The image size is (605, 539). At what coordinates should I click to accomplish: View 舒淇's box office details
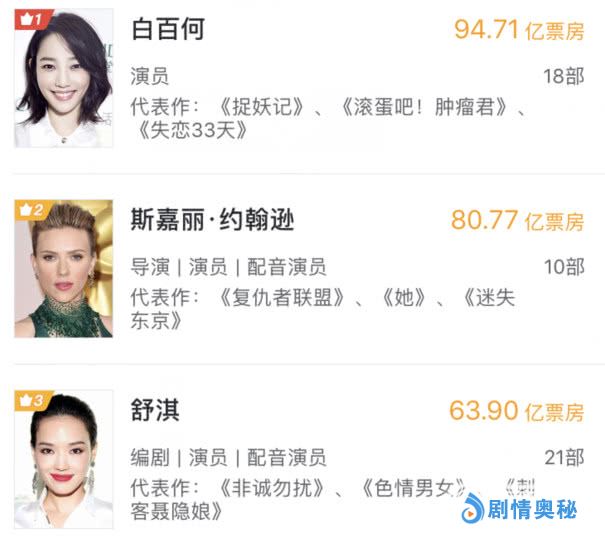coord(516,411)
